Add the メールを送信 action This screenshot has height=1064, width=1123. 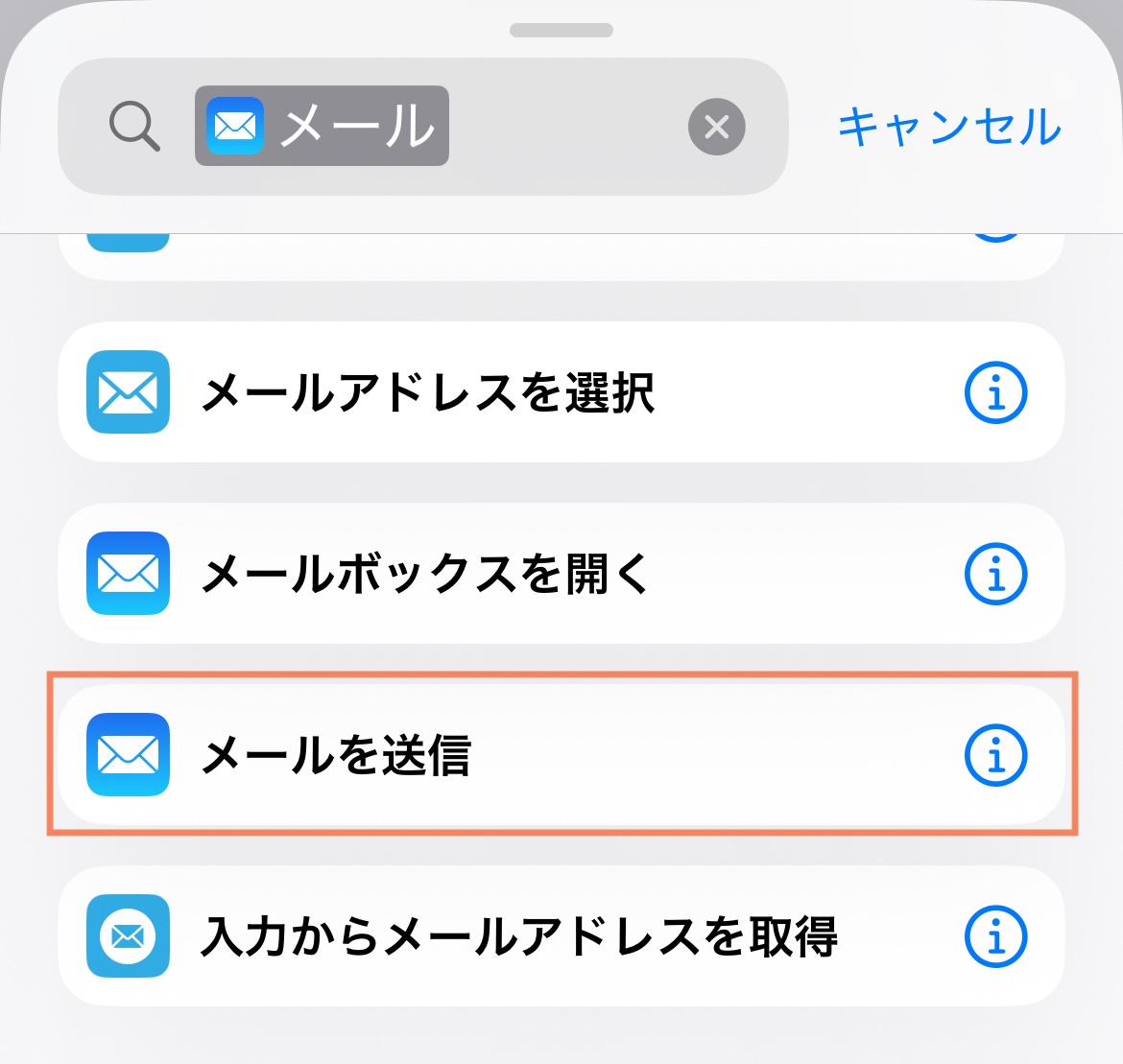pyautogui.click(x=336, y=755)
